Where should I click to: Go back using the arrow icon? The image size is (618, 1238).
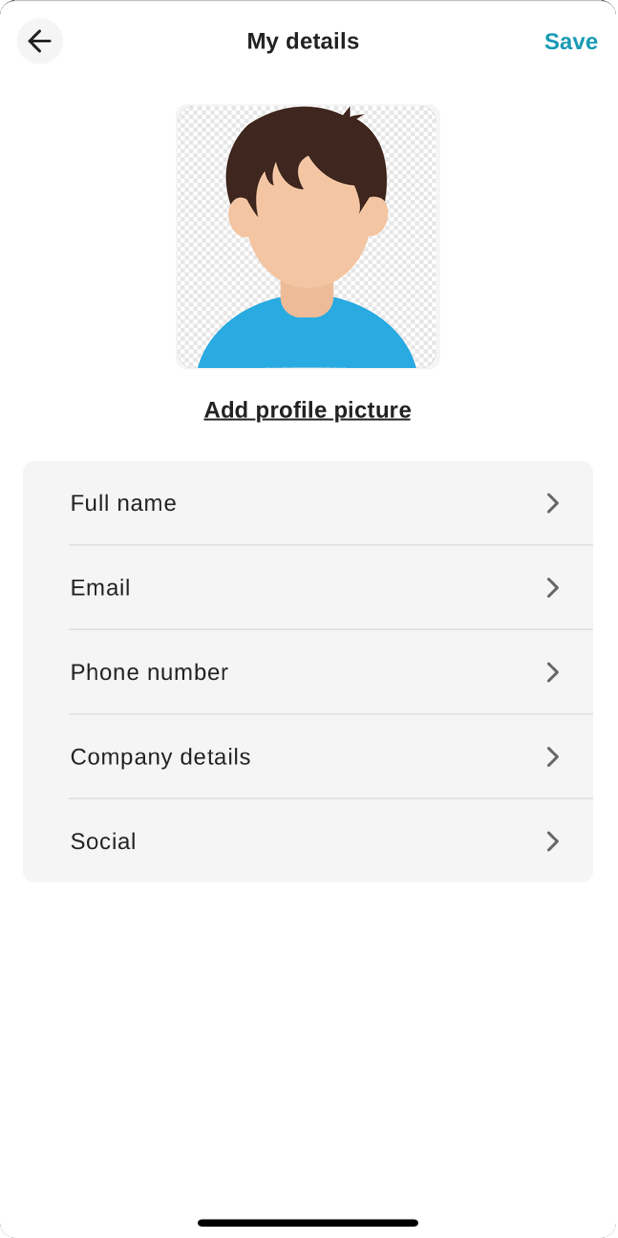(x=40, y=41)
